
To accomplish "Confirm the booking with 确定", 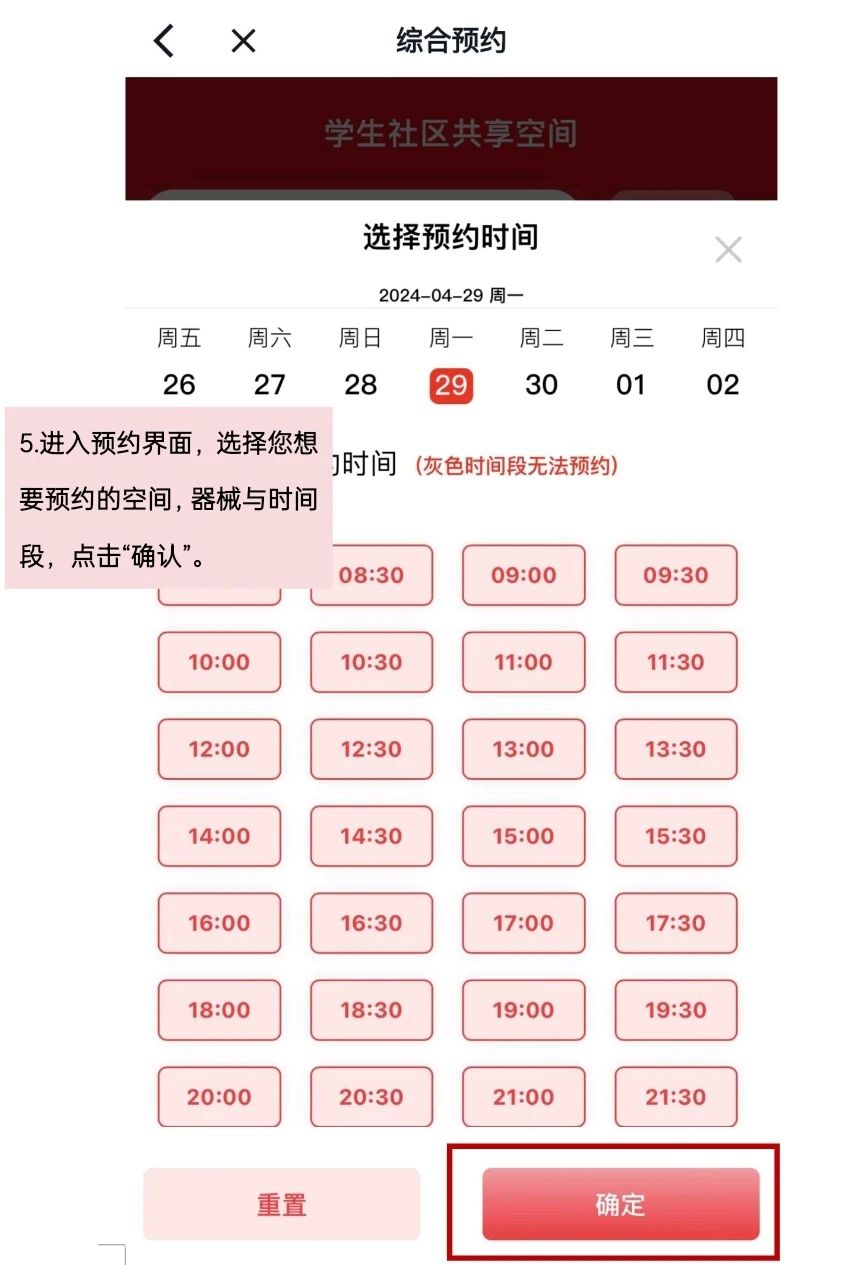I will pos(620,1204).
